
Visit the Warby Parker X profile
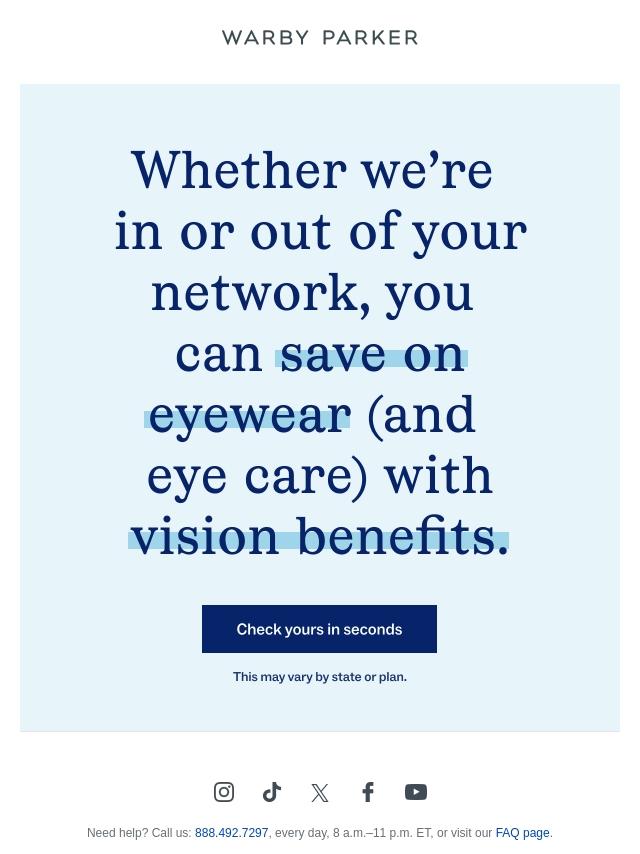tap(320, 793)
